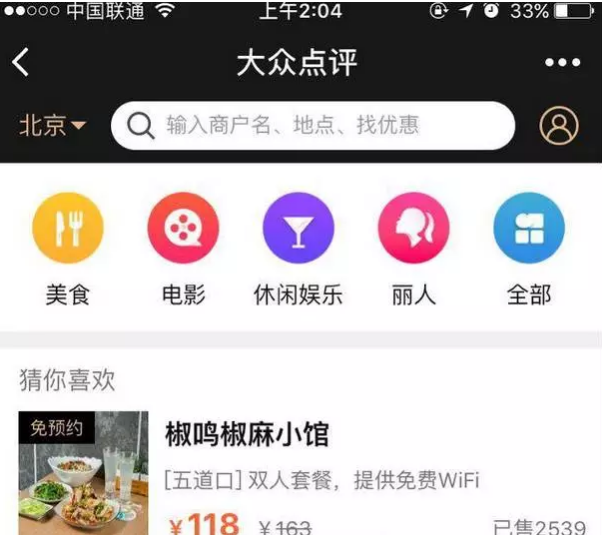Open the 北京 city dropdown
This screenshot has height=535, width=602.
pyautogui.click(x=53, y=125)
